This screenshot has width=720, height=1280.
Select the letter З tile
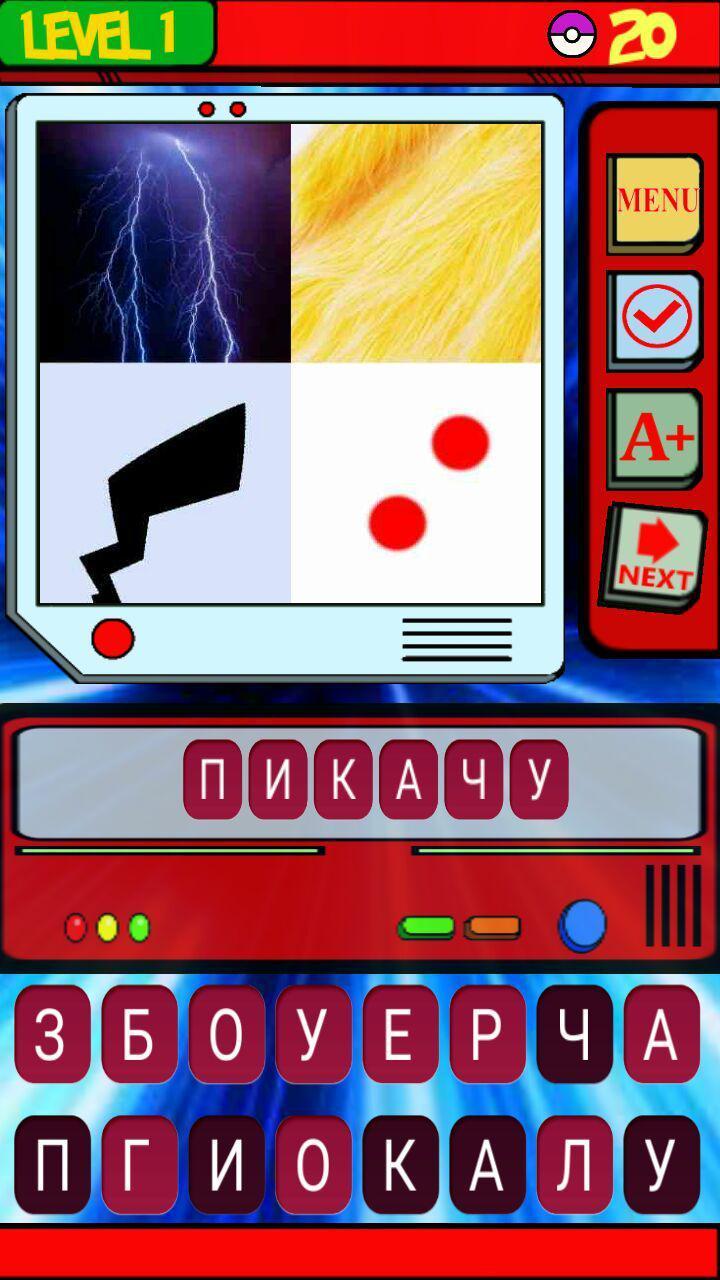click(x=51, y=1035)
